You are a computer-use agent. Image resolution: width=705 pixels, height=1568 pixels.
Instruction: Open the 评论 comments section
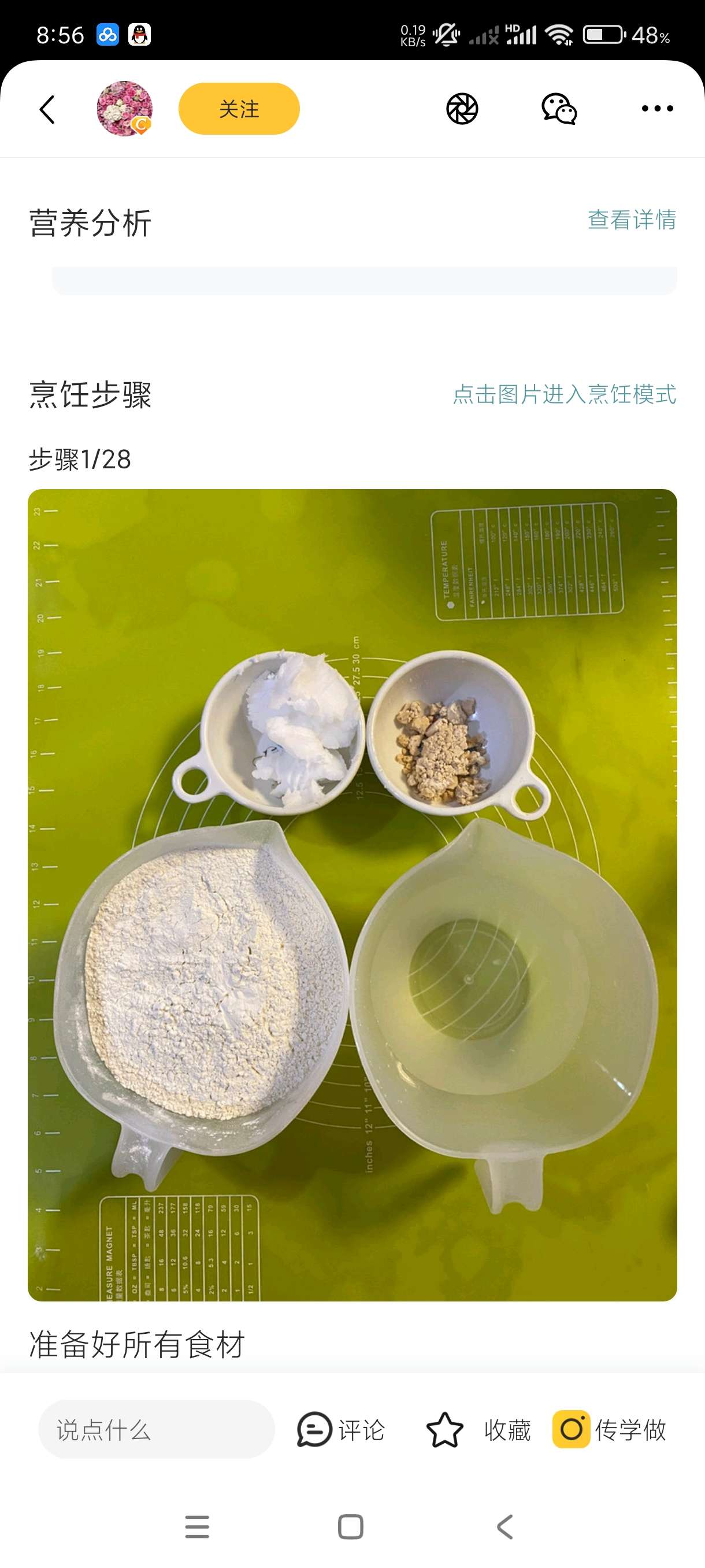coord(340,1430)
